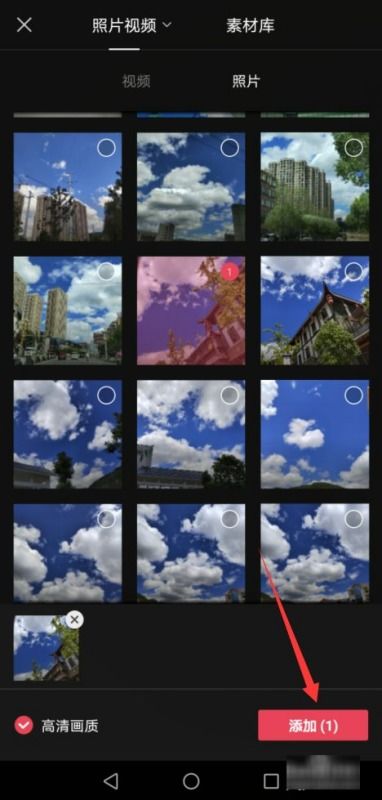Select the 照片 tab
Screen dimensions: 382x800
[246, 81]
